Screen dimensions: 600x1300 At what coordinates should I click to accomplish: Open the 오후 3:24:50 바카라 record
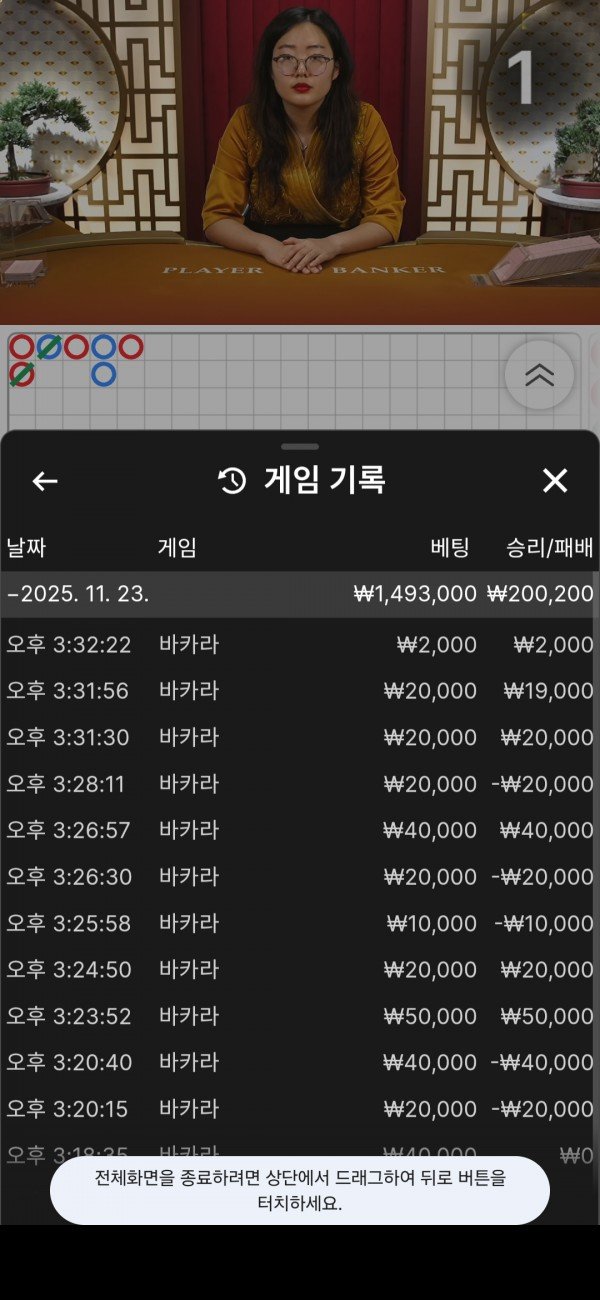(300, 969)
